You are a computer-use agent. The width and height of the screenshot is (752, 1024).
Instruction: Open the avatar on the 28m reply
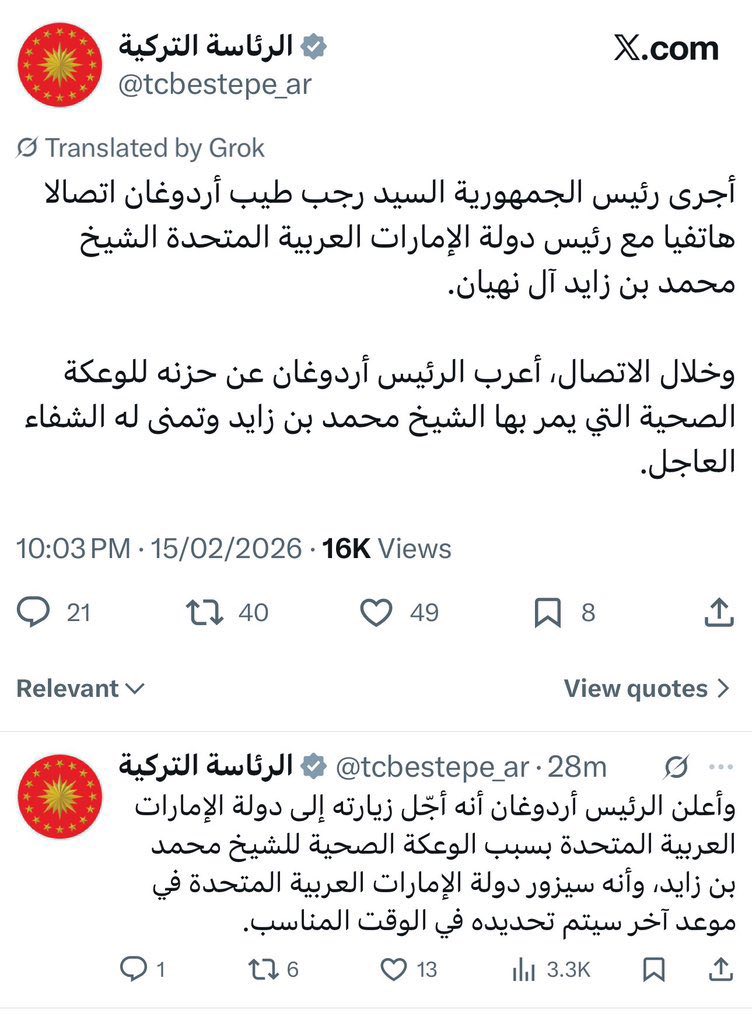click(x=60, y=796)
